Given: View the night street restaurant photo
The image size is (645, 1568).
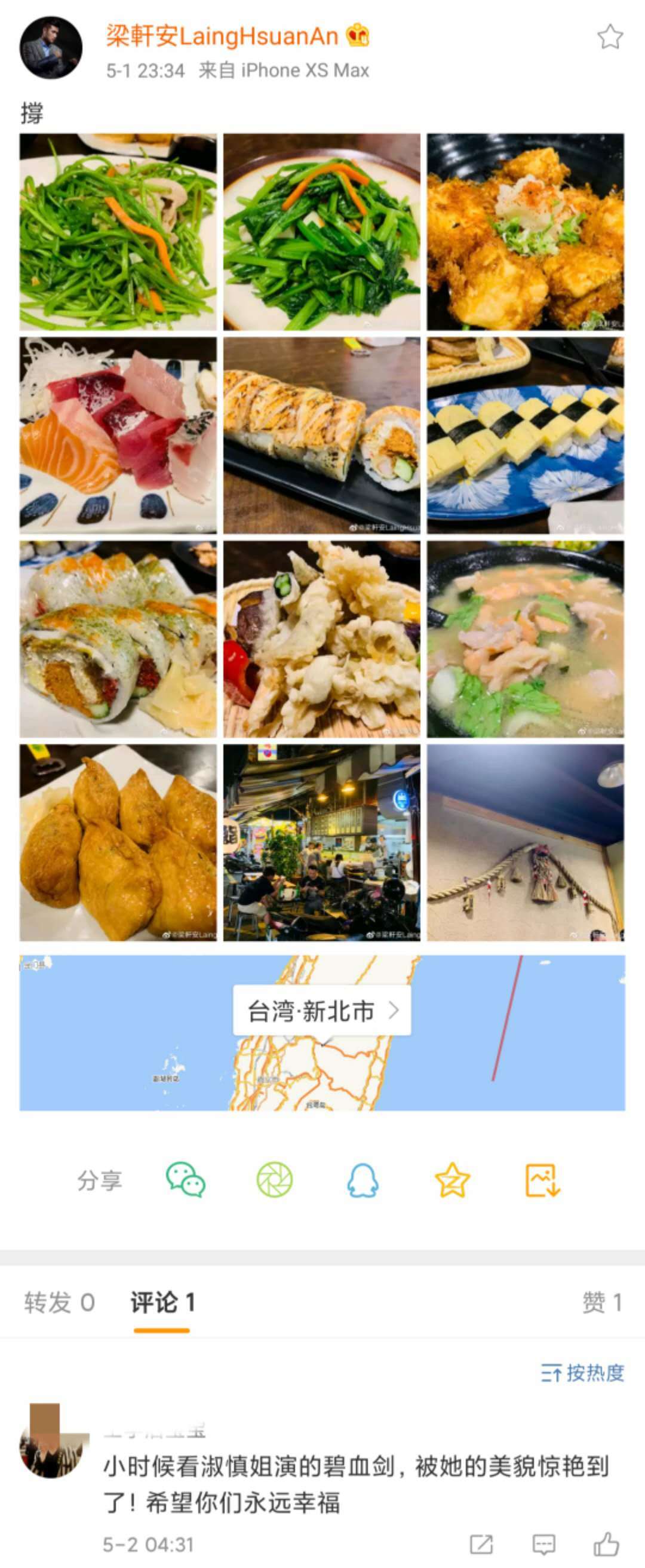Looking at the screenshot, I should (321, 842).
